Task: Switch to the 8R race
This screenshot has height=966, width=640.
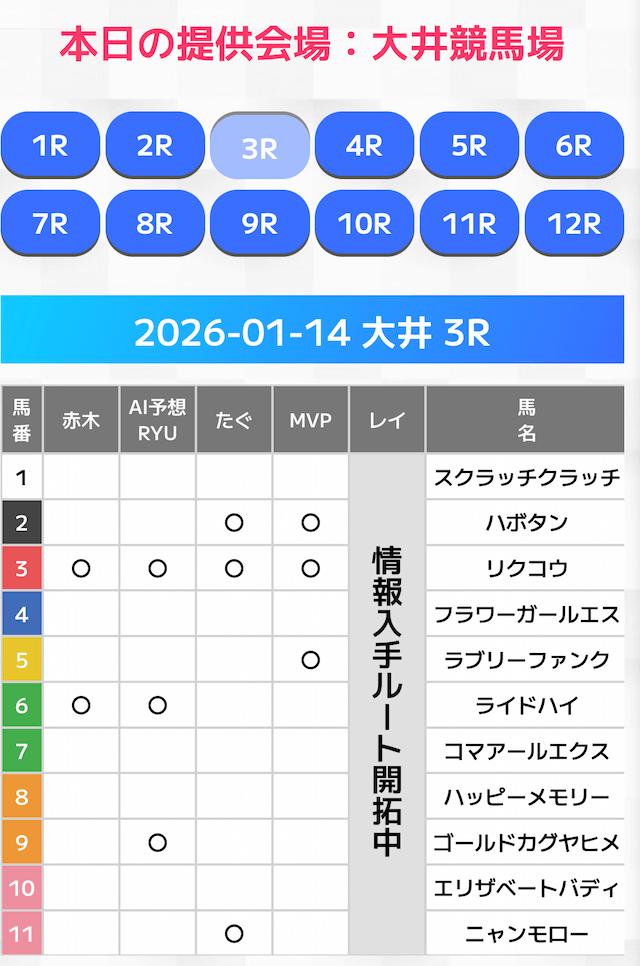Action: [x=155, y=223]
